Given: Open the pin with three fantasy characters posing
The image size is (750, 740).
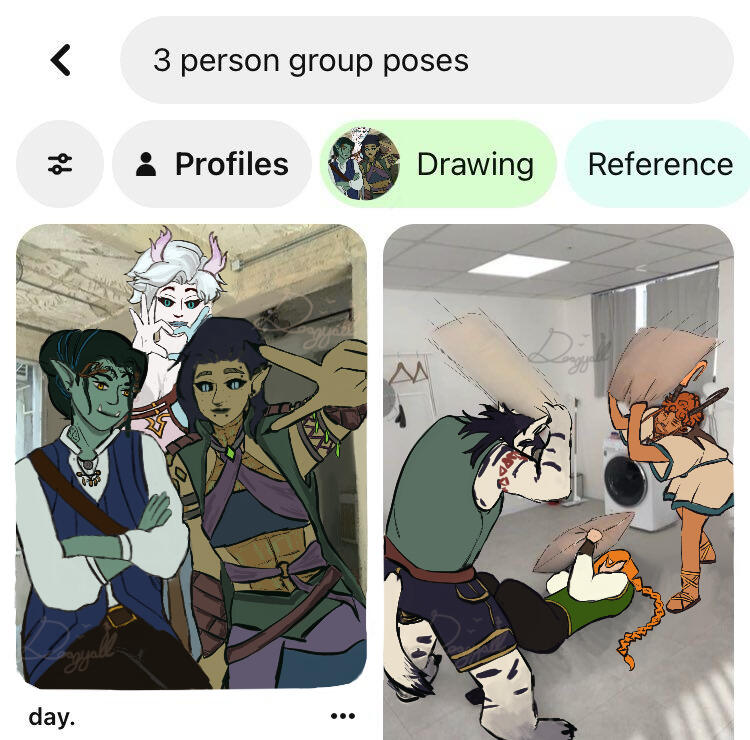Looking at the screenshot, I should point(191,456).
